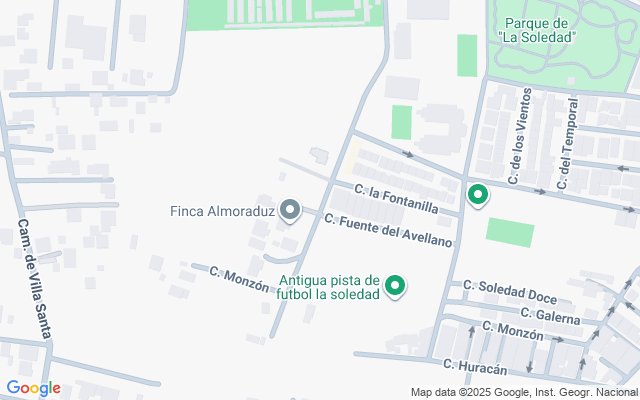Open the Parque de La Soledad label
Viewport: 640px width, 400px height.
click(x=538, y=29)
